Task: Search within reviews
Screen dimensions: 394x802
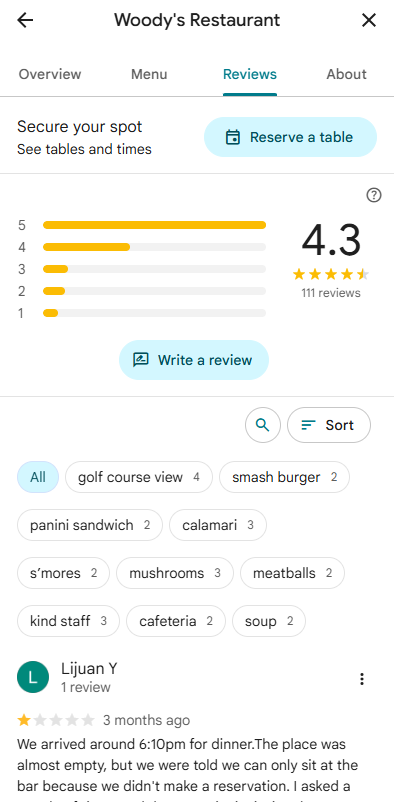Action: click(263, 425)
